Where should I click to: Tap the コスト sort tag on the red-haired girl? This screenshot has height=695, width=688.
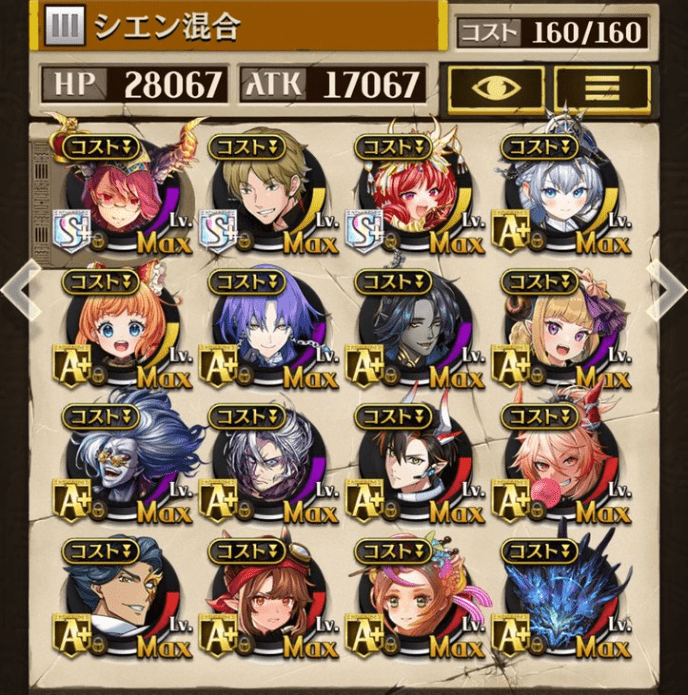point(395,146)
